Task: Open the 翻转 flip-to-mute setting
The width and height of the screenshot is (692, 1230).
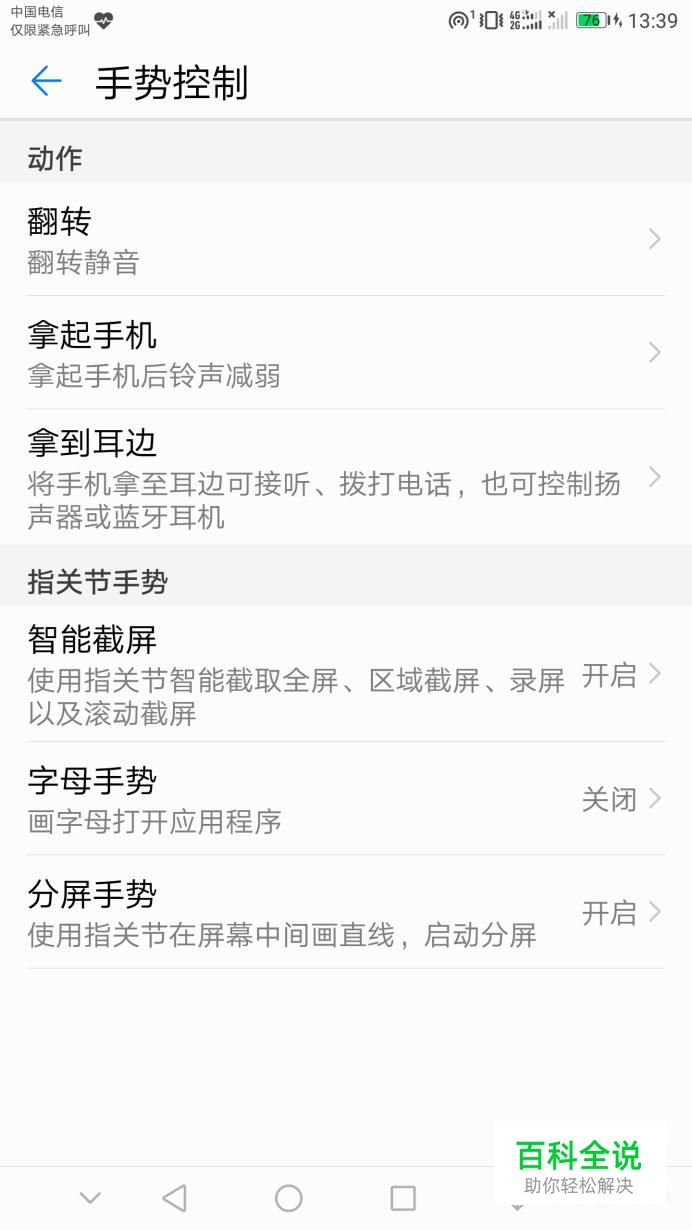Action: coord(346,239)
